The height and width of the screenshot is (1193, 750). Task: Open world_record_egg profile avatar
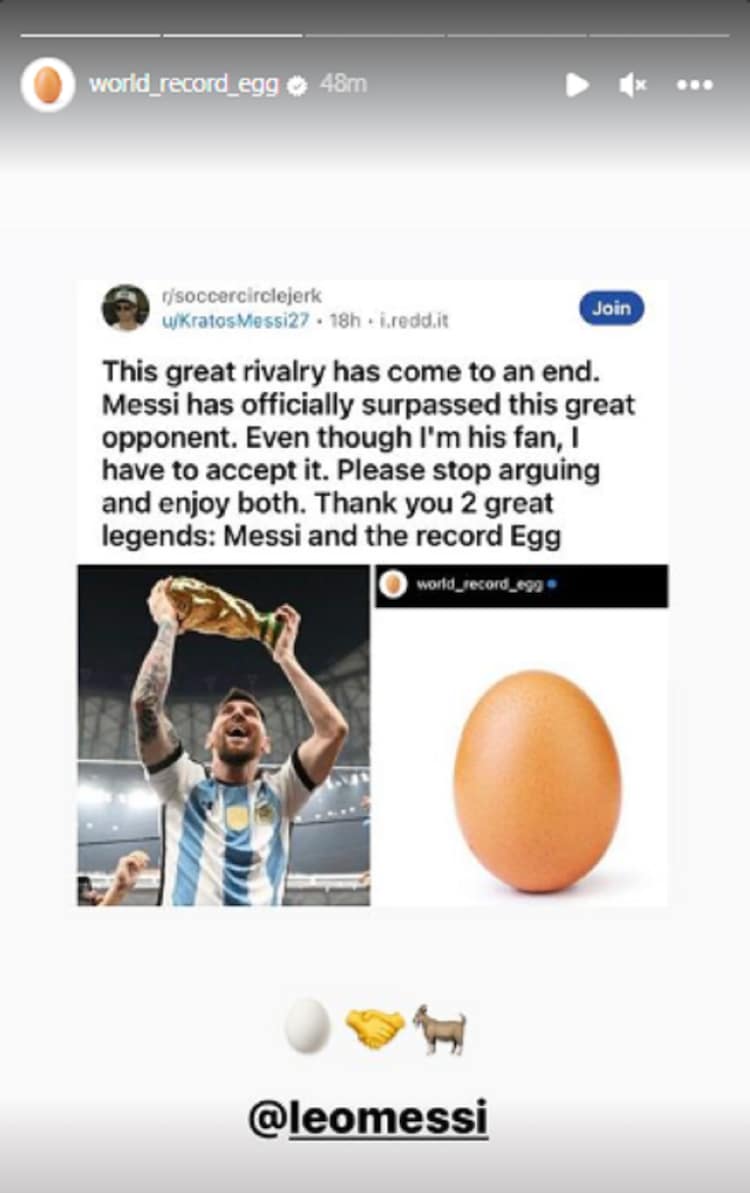click(47, 85)
